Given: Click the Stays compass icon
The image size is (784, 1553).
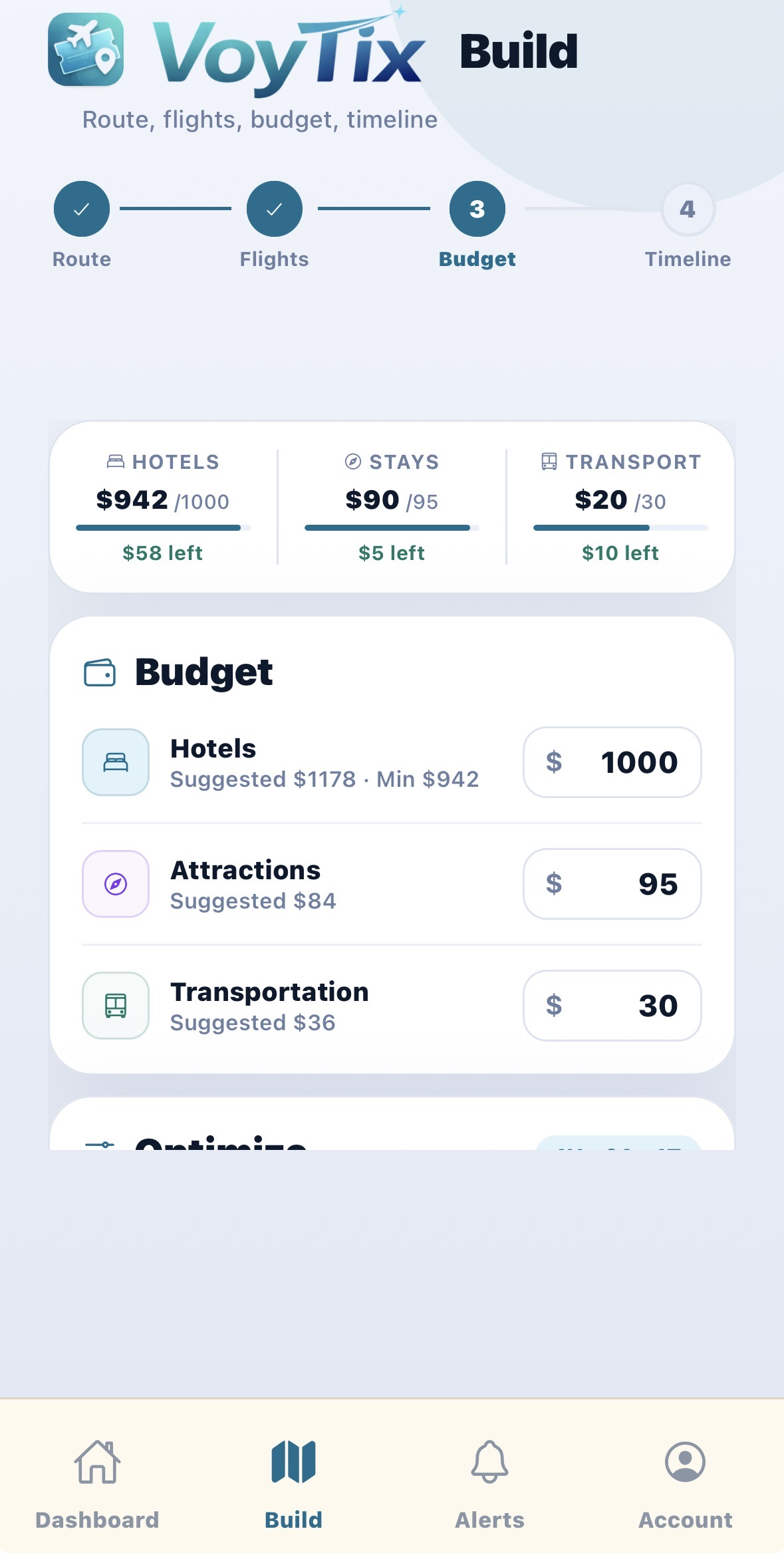Looking at the screenshot, I should click(x=352, y=461).
